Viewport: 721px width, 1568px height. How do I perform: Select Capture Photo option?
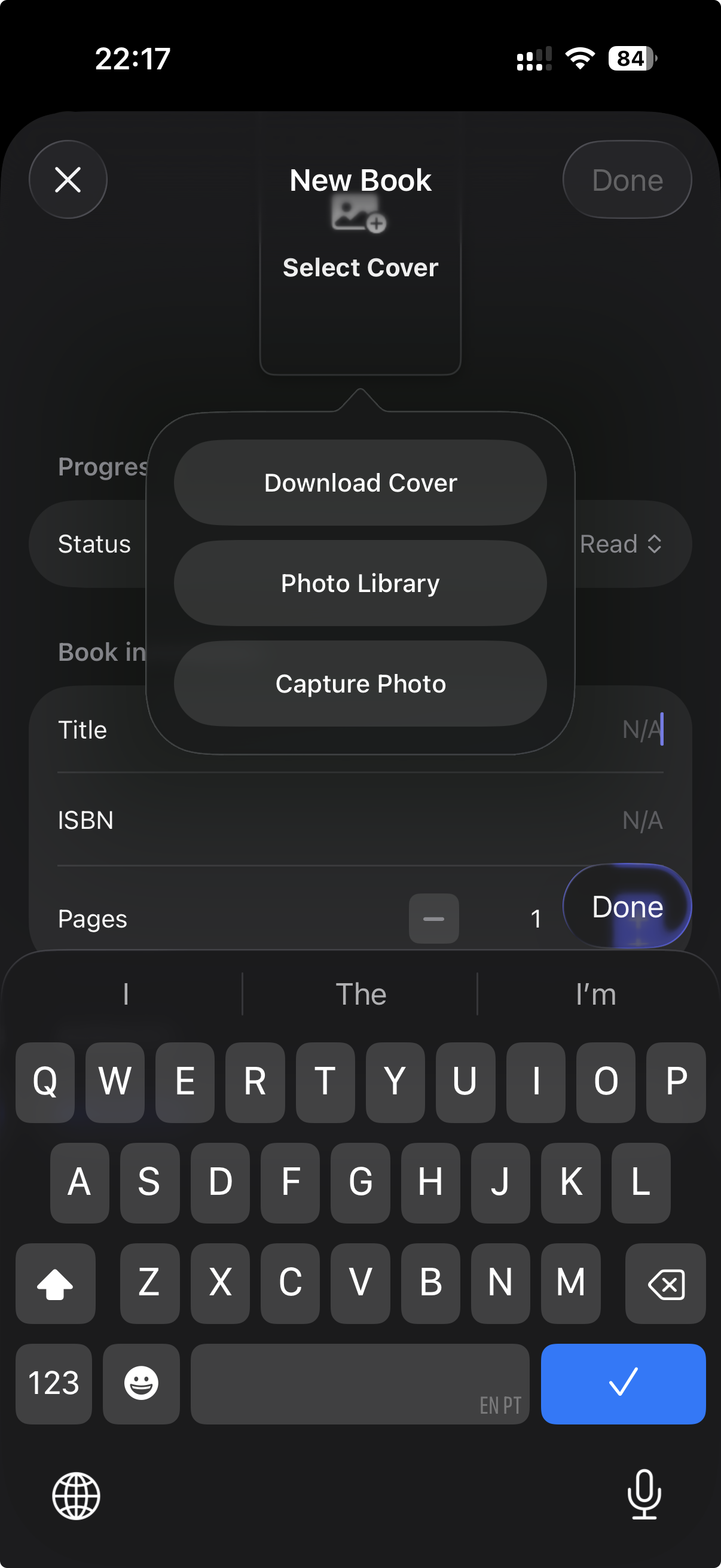[x=360, y=684]
